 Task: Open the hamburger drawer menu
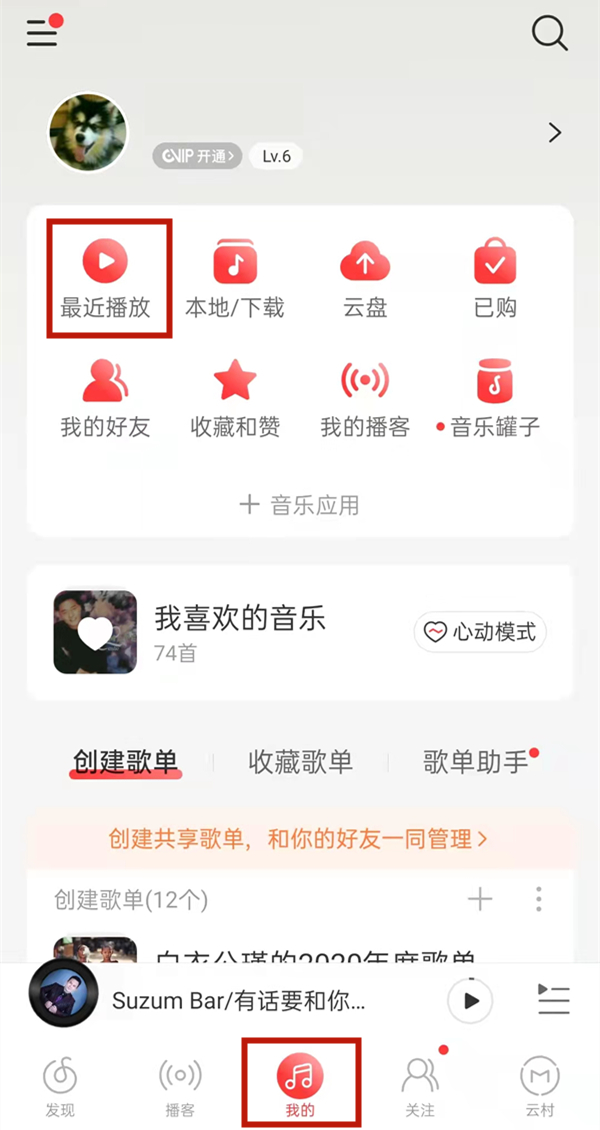[x=42, y=34]
